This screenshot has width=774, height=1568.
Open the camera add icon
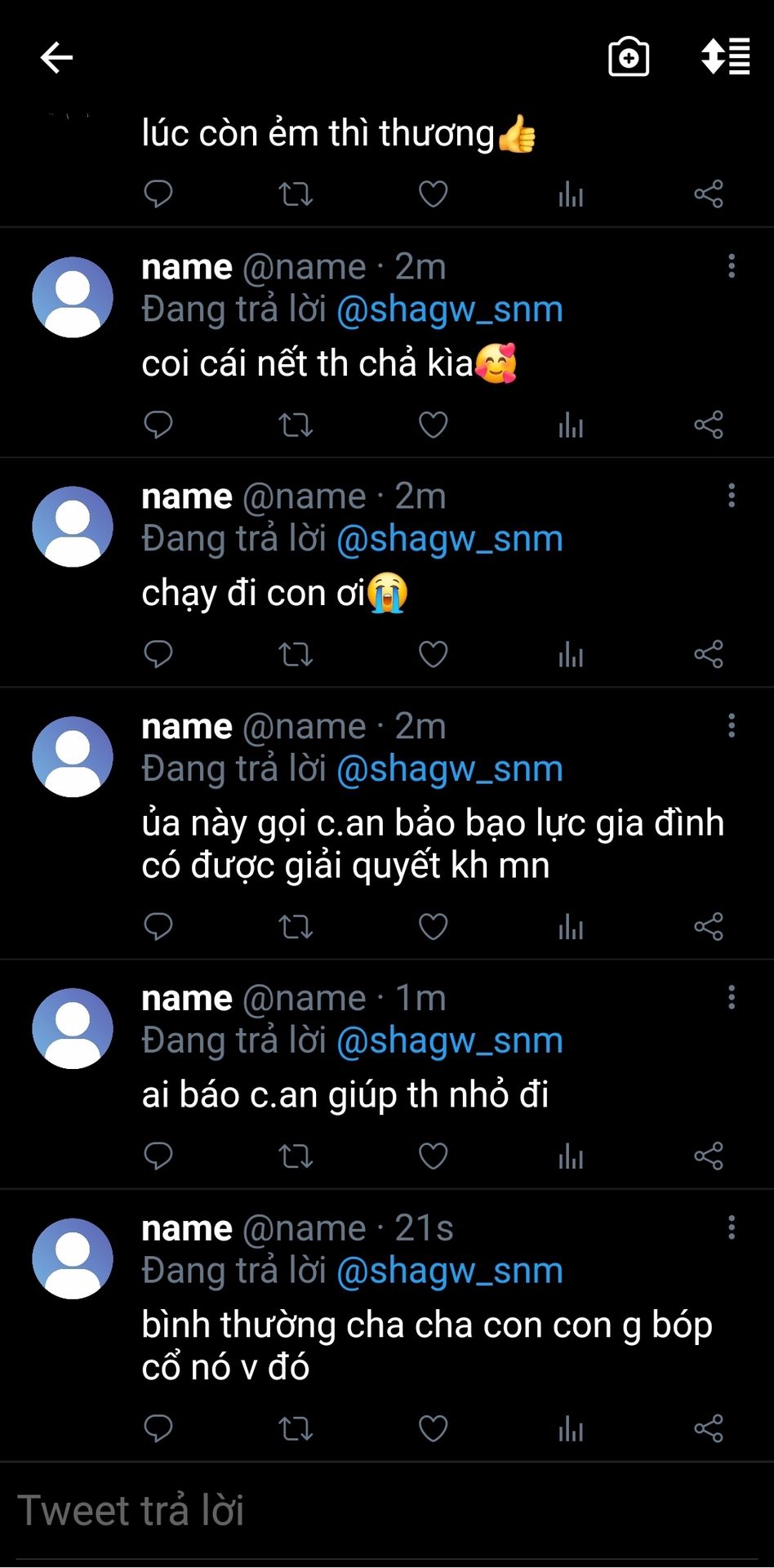click(629, 58)
